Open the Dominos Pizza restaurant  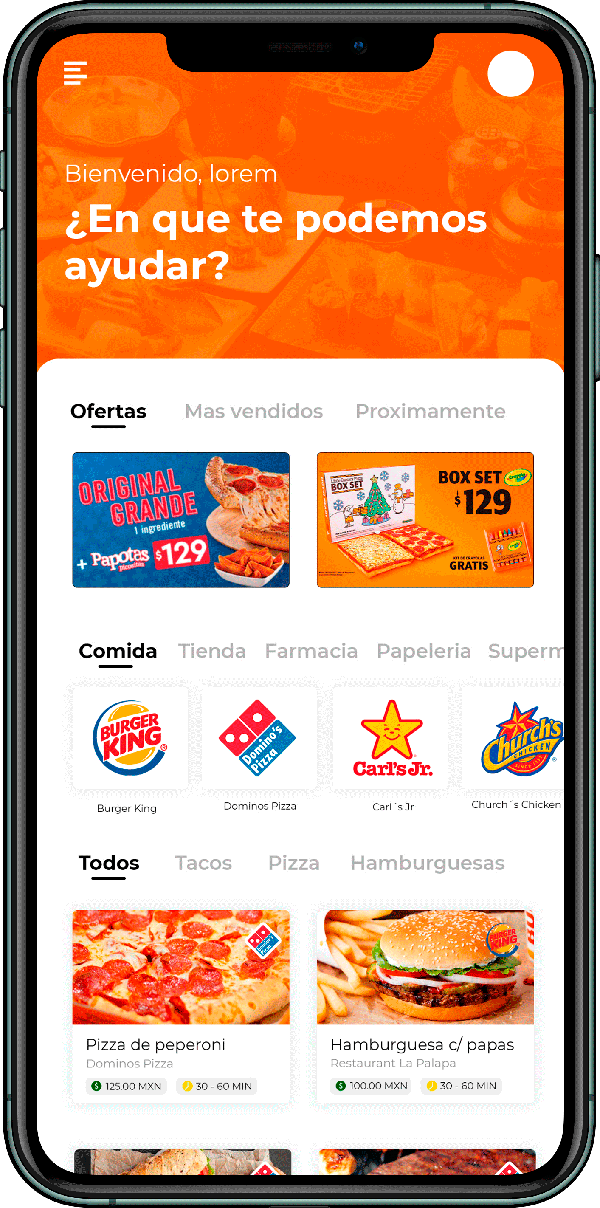tap(259, 741)
